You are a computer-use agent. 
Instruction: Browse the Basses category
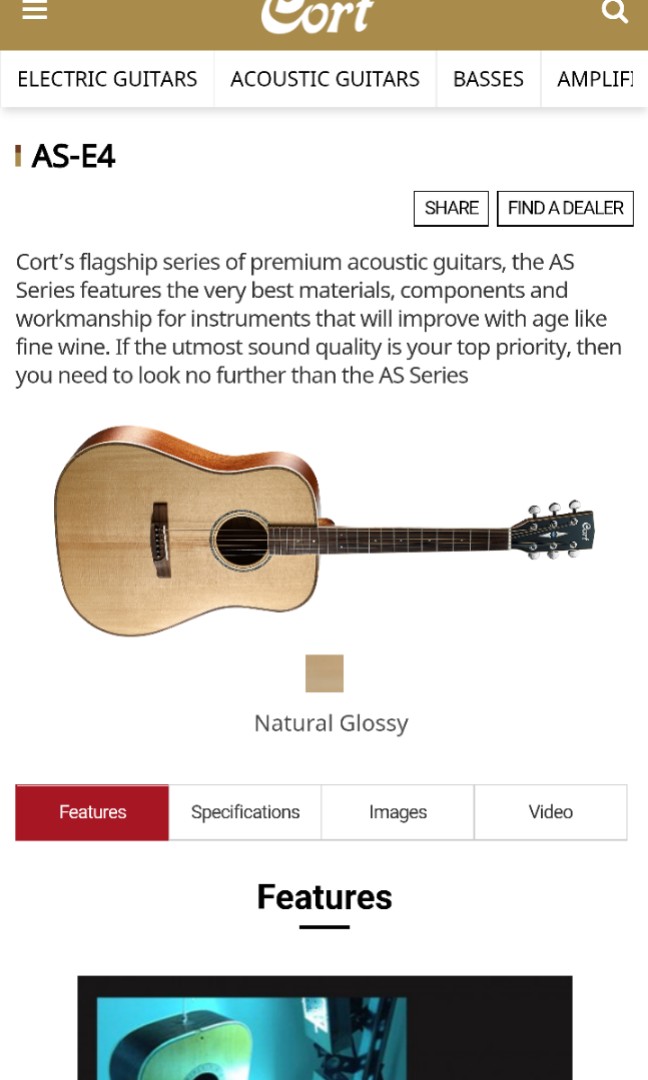488,79
